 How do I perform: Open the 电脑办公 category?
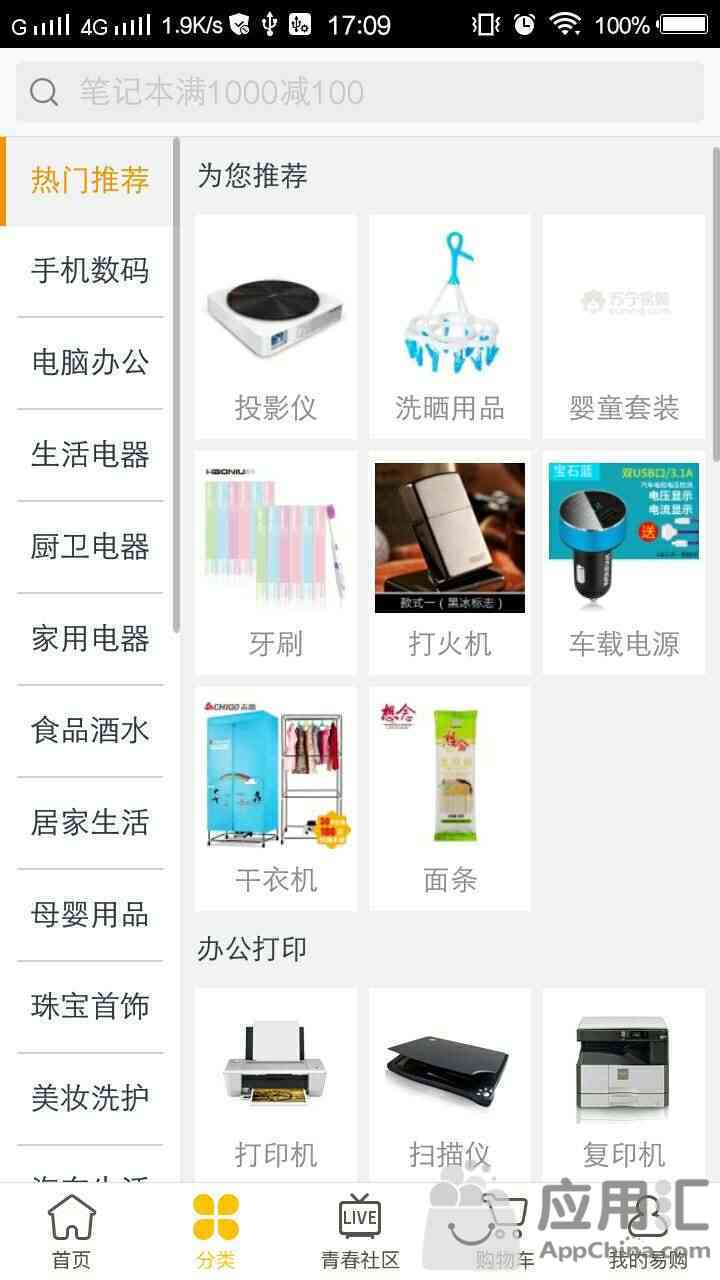point(90,362)
